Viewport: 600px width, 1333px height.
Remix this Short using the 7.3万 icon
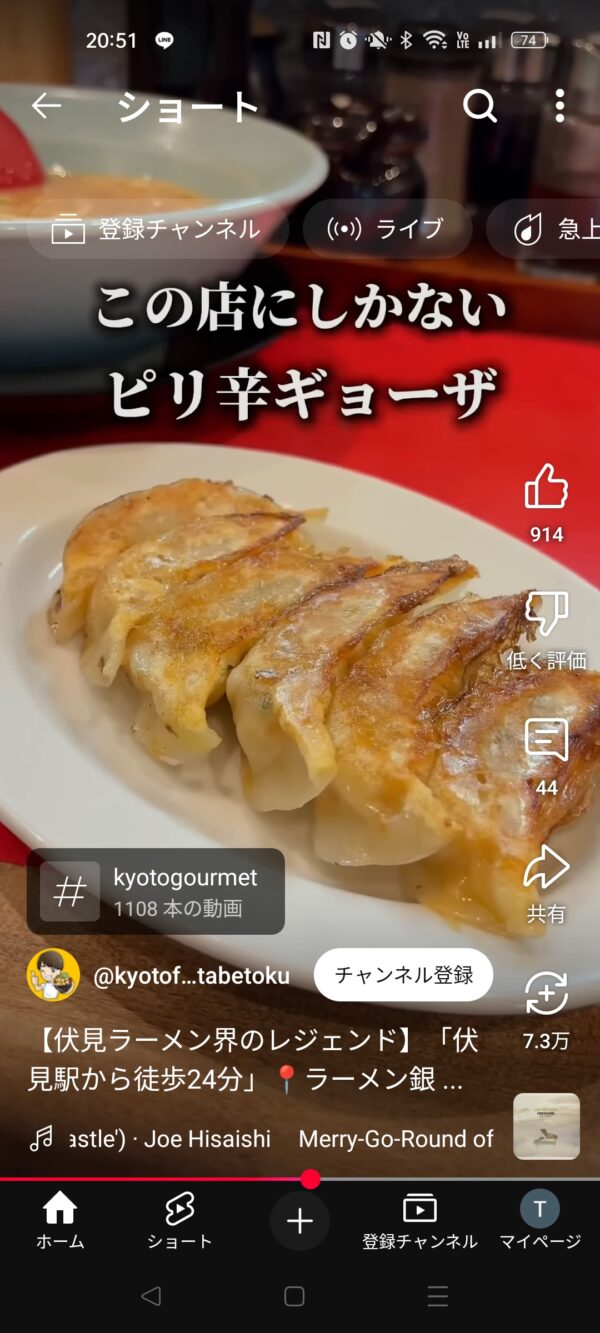[546, 1011]
